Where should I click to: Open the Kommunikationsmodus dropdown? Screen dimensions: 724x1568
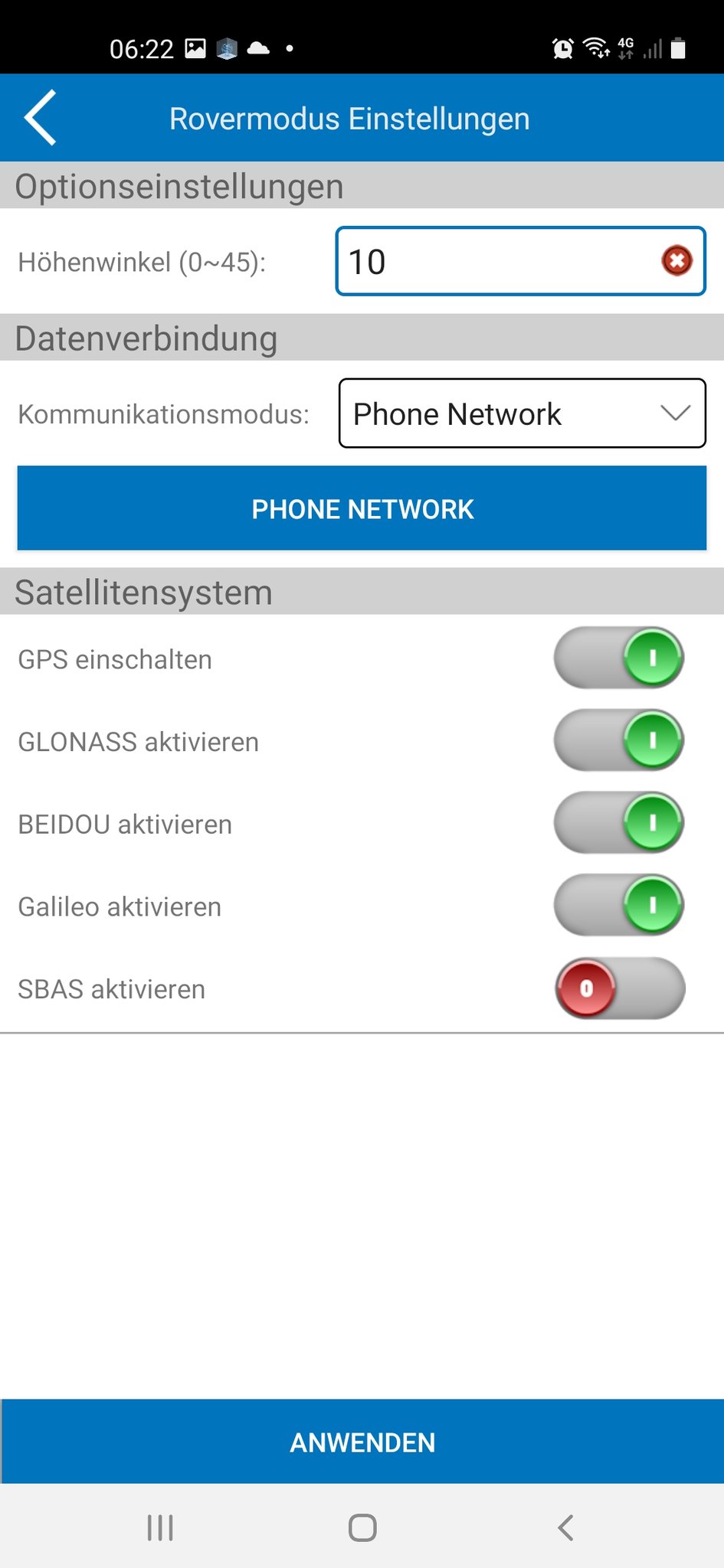tap(522, 413)
